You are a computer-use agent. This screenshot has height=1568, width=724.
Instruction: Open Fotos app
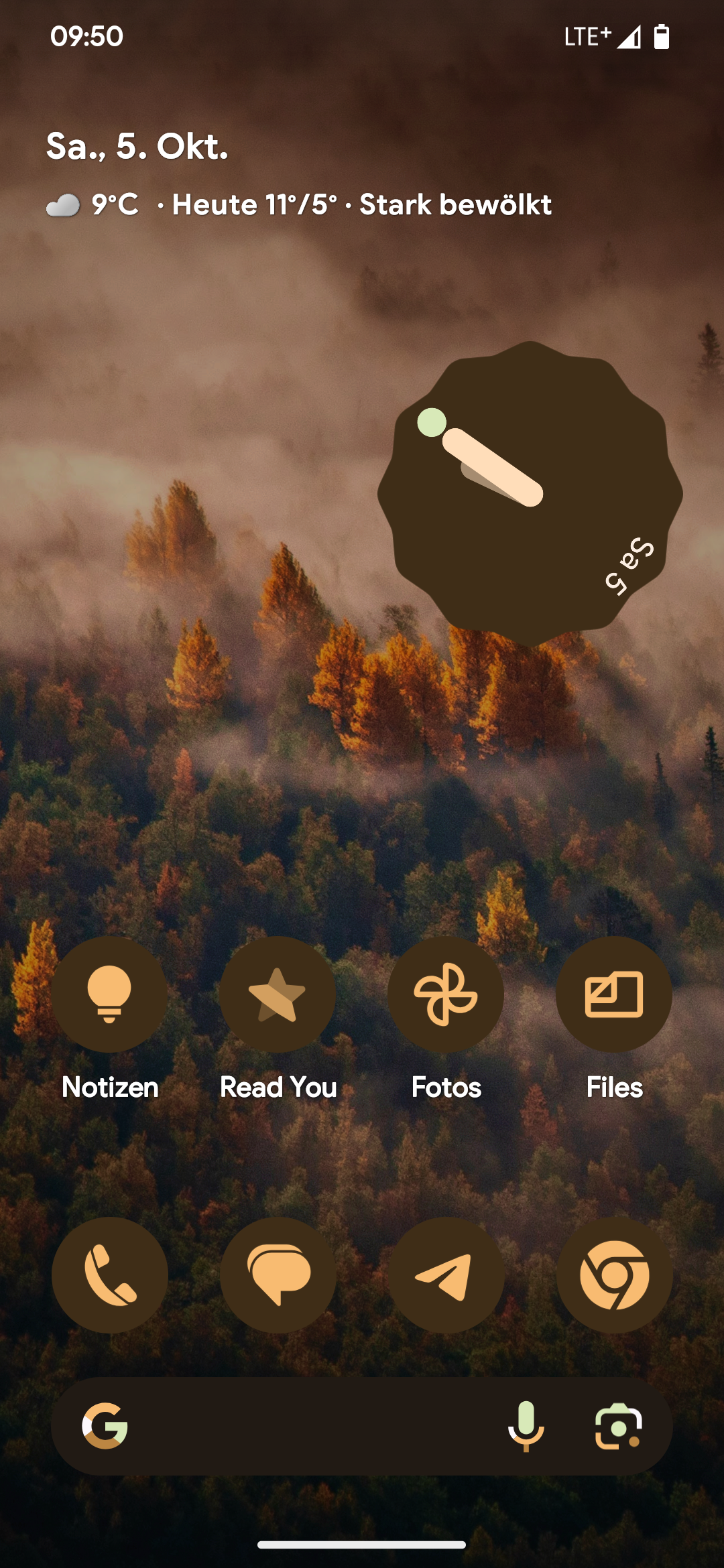[x=446, y=994]
